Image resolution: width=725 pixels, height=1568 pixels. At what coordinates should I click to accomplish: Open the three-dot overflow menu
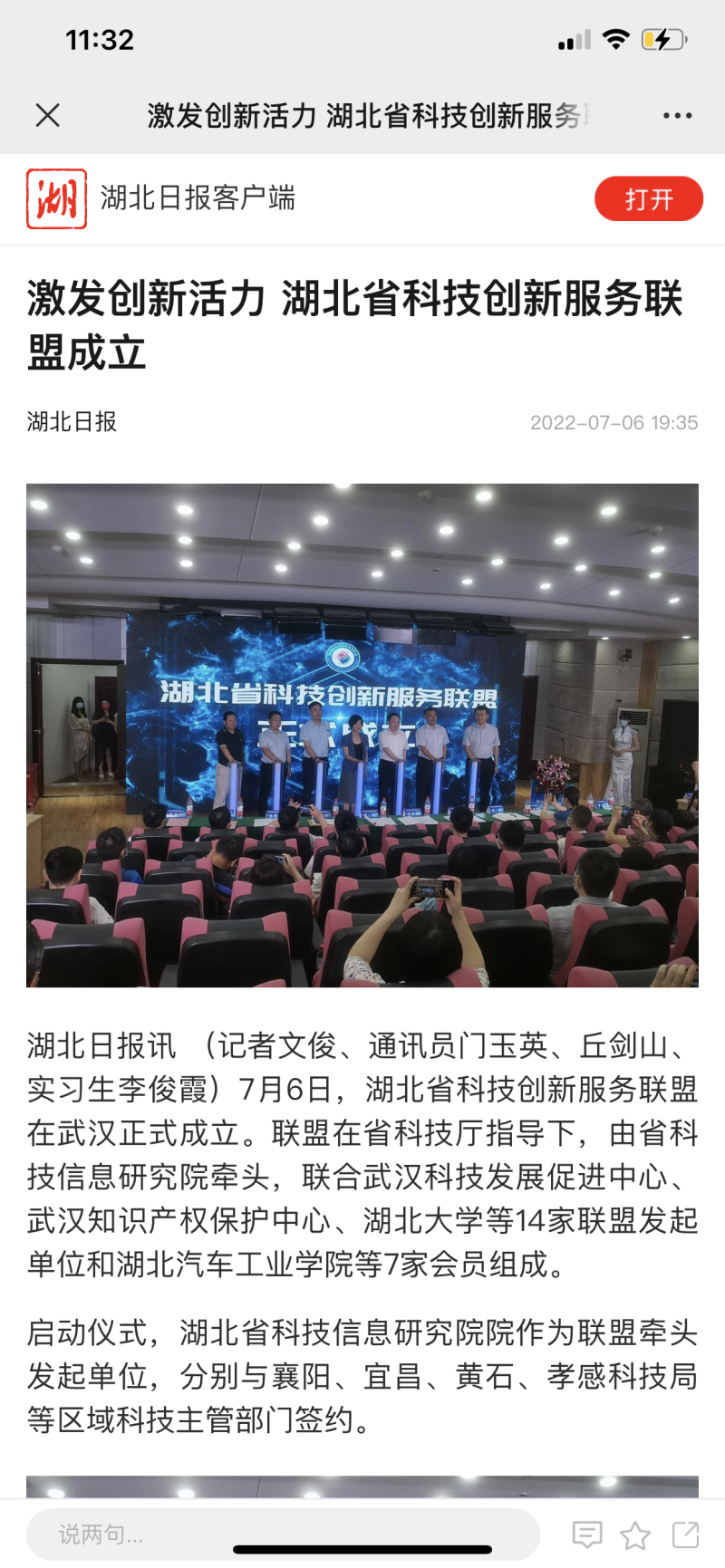coord(677,116)
